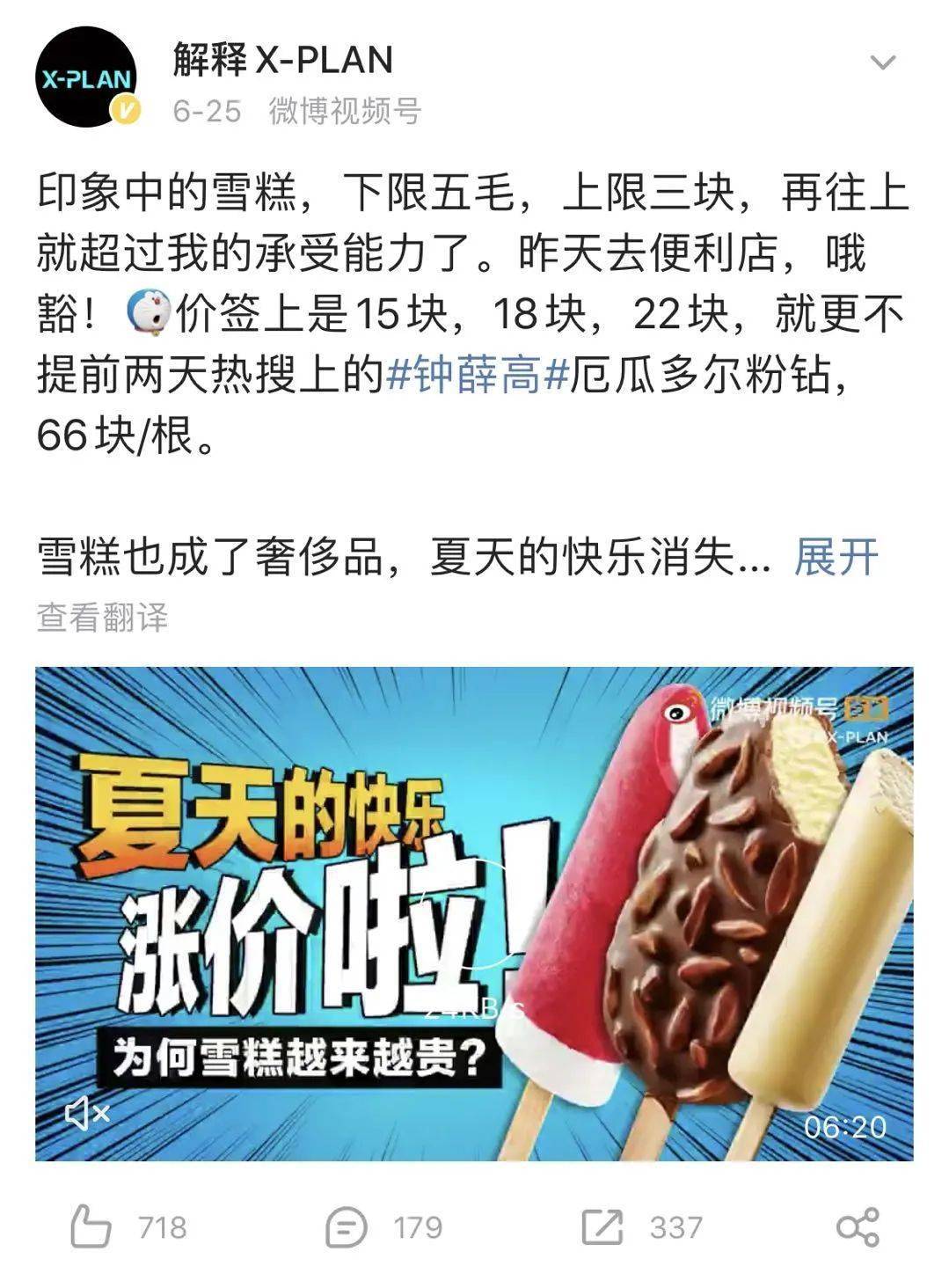Open the 解释 X-PLAN account name
The width and height of the screenshot is (949, 1288).
click(282, 60)
